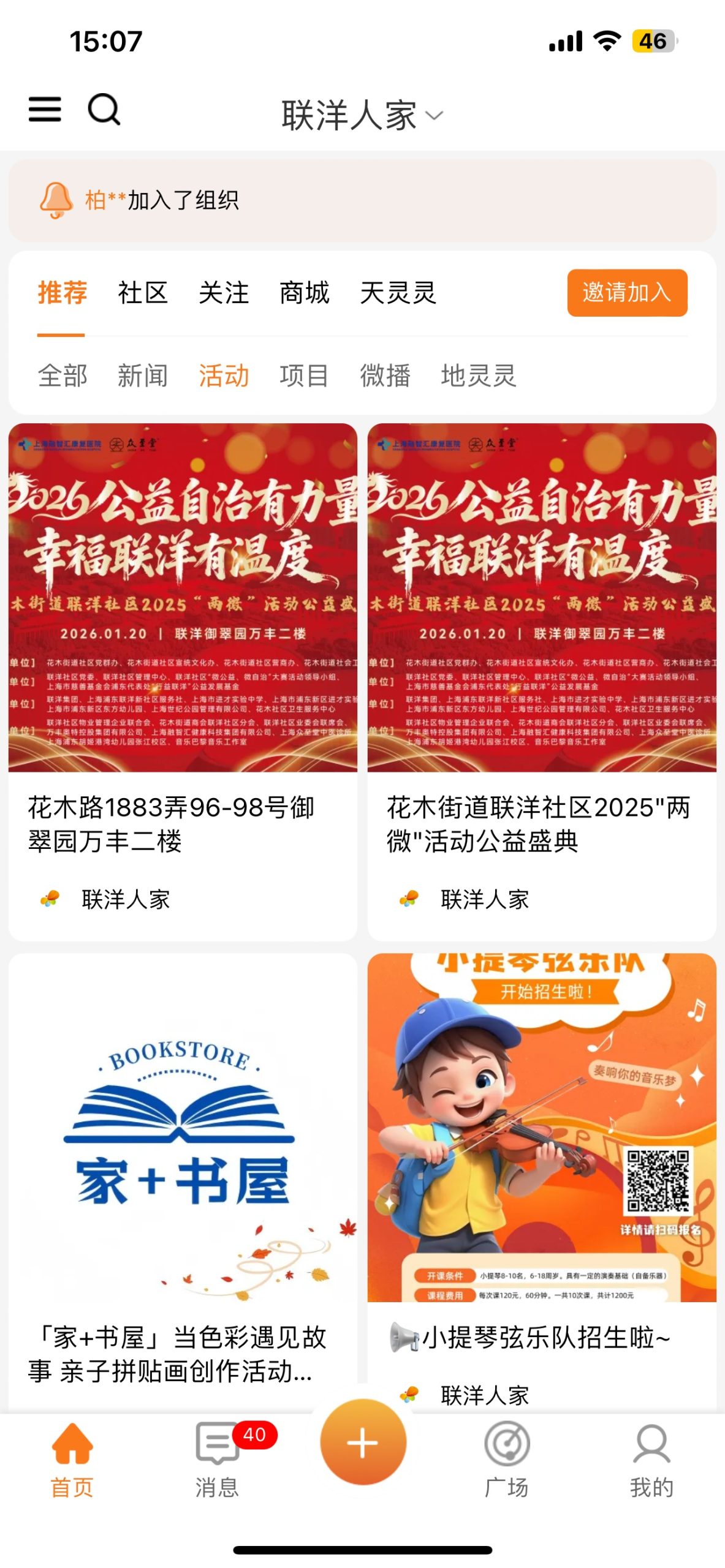Open the 花木街道联洋社区2025 公益盛典 card
The image size is (725, 1568).
coord(542,680)
